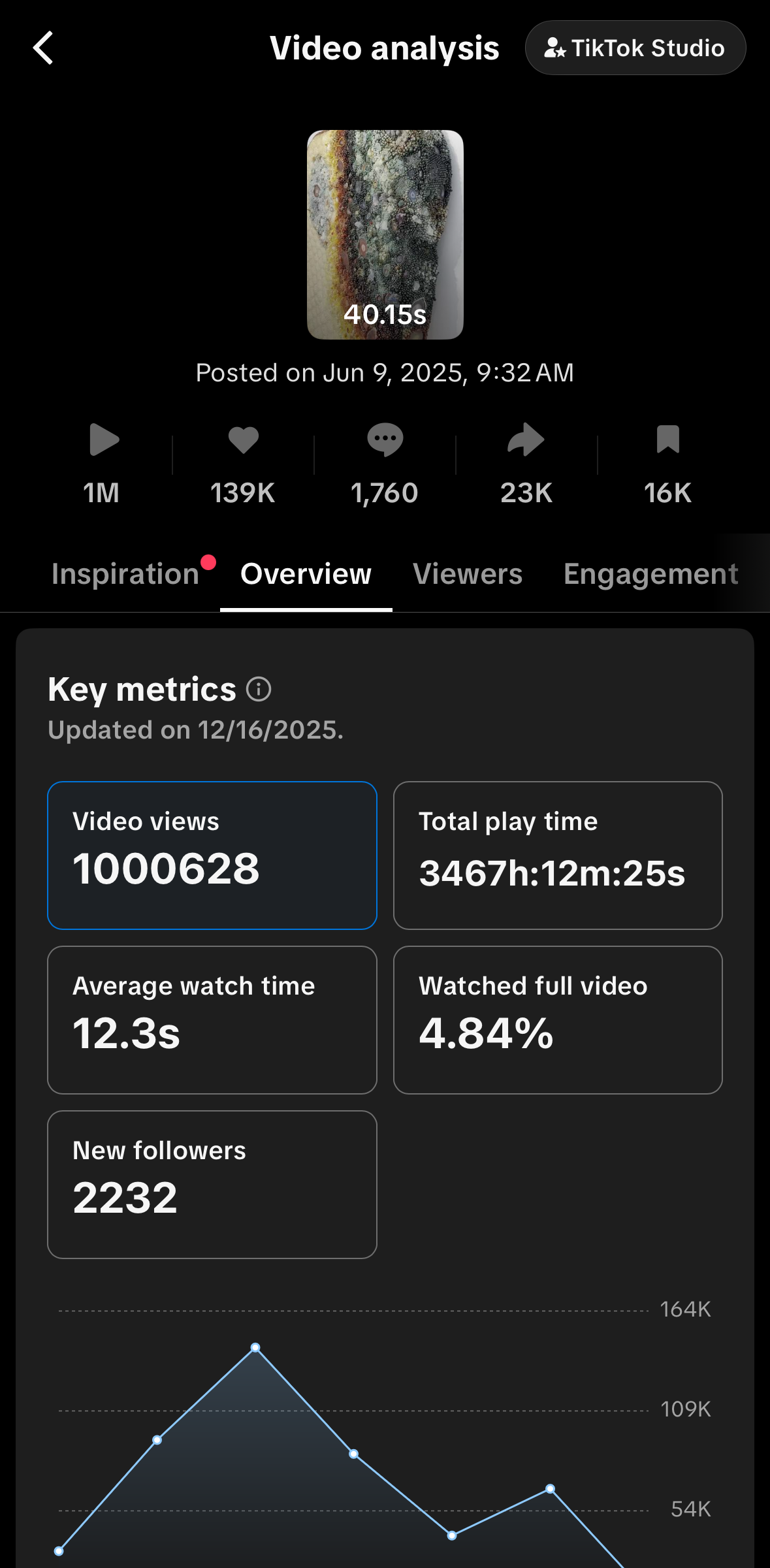The image size is (770, 1568).
Task: Click the back arrow to exit Video analysis
Action: pyautogui.click(x=43, y=48)
